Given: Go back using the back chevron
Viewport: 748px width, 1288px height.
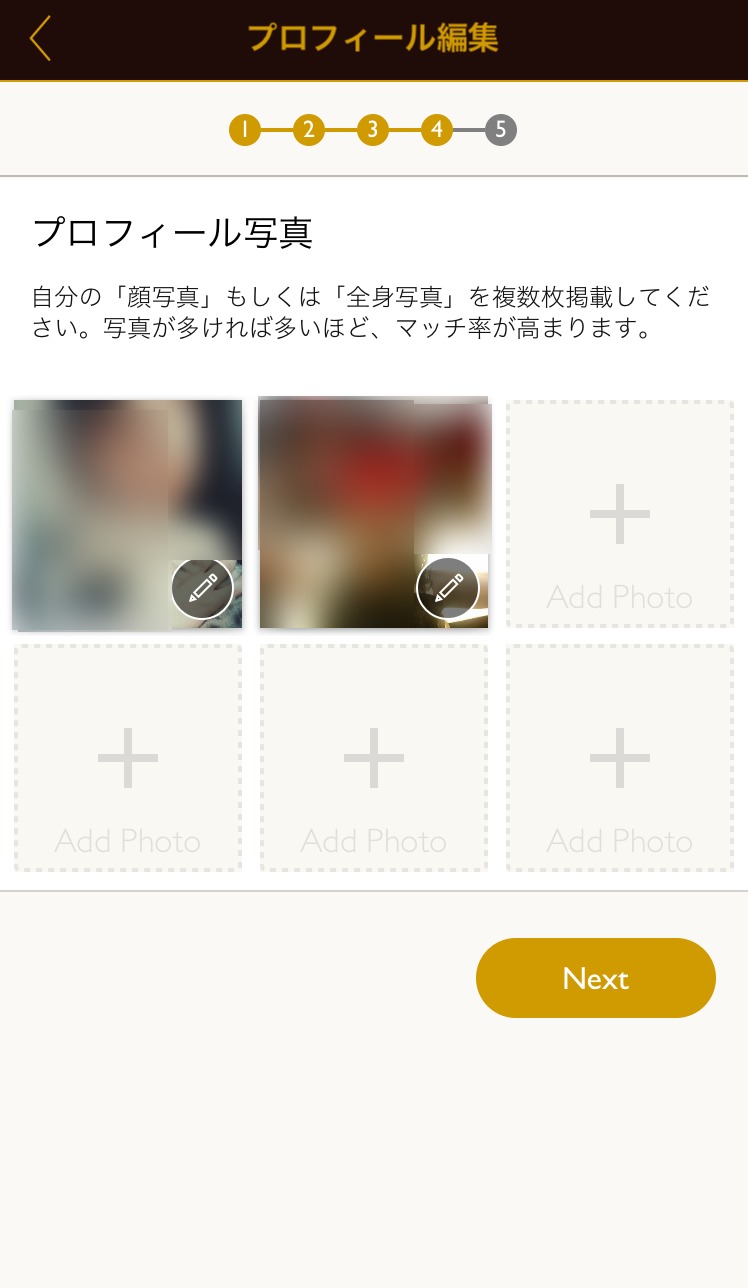Looking at the screenshot, I should click(38, 39).
